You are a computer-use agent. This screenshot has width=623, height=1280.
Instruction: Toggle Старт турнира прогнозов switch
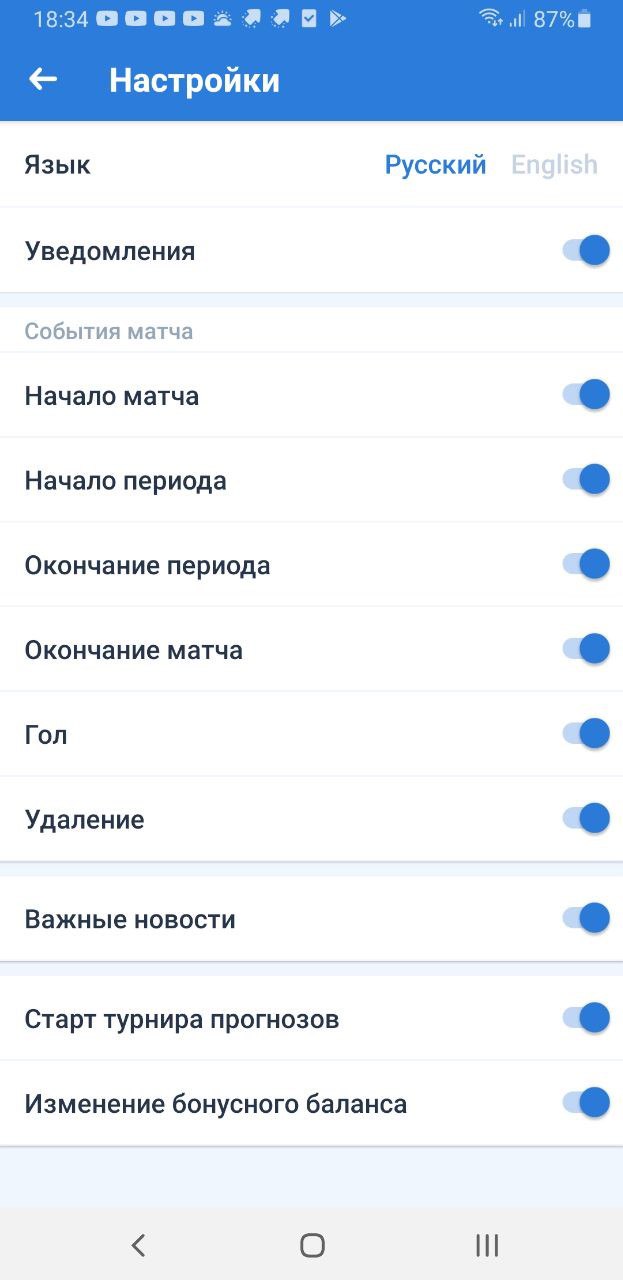point(586,1018)
